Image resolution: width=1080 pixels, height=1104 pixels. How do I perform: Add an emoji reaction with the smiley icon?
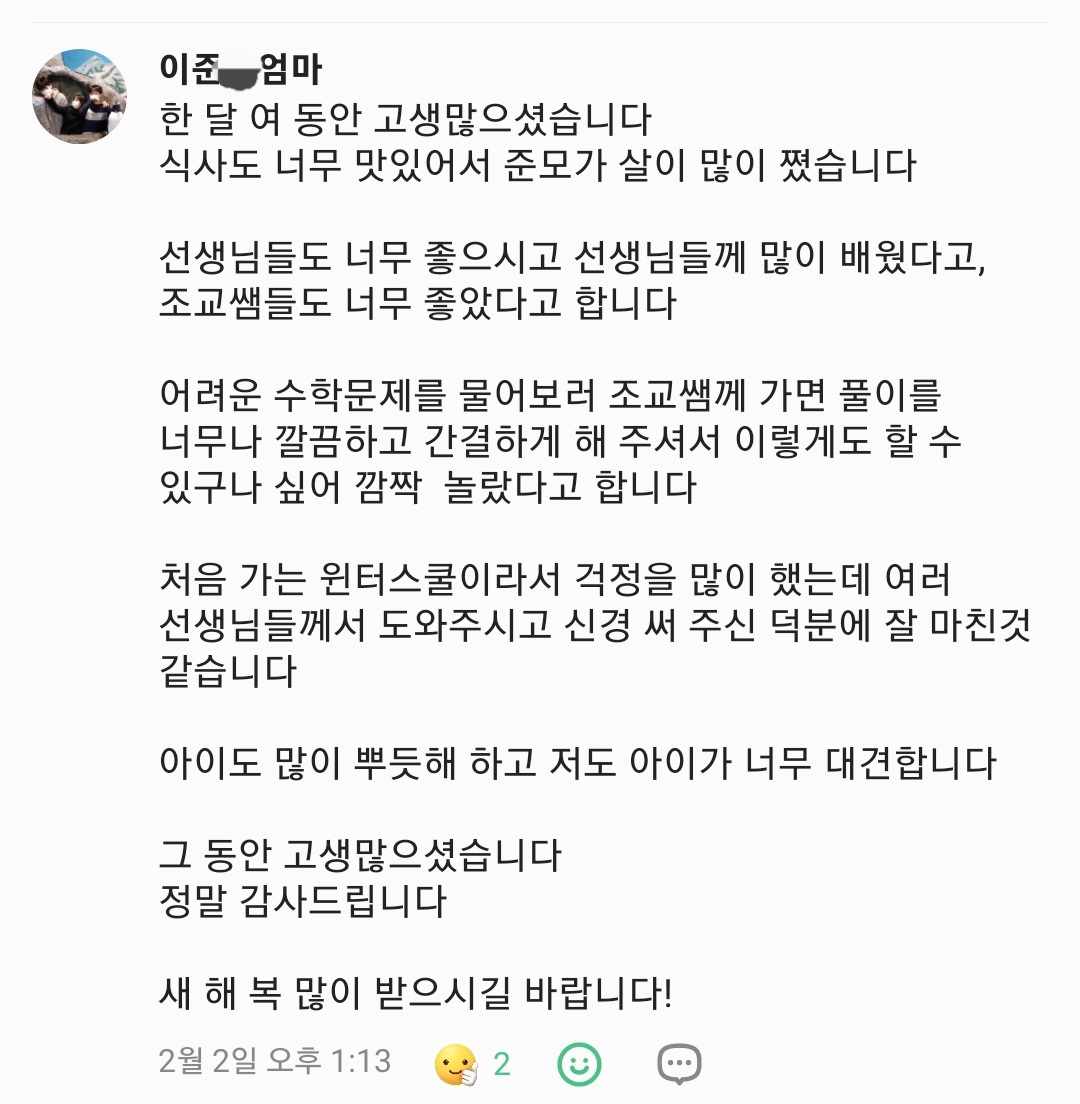pyautogui.click(x=579, y=1063)
